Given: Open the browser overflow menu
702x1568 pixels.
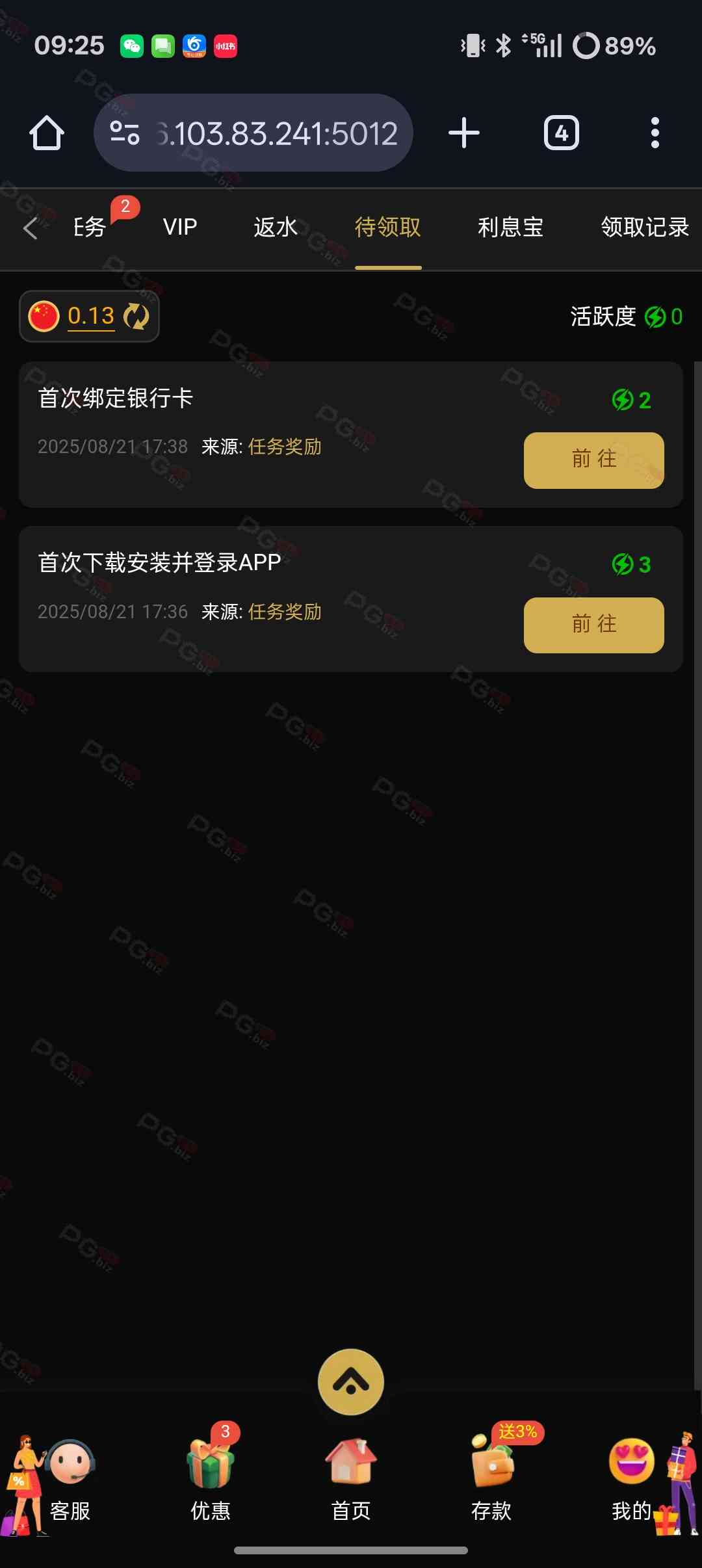Looking at the screenshot, I should point(655,133).
